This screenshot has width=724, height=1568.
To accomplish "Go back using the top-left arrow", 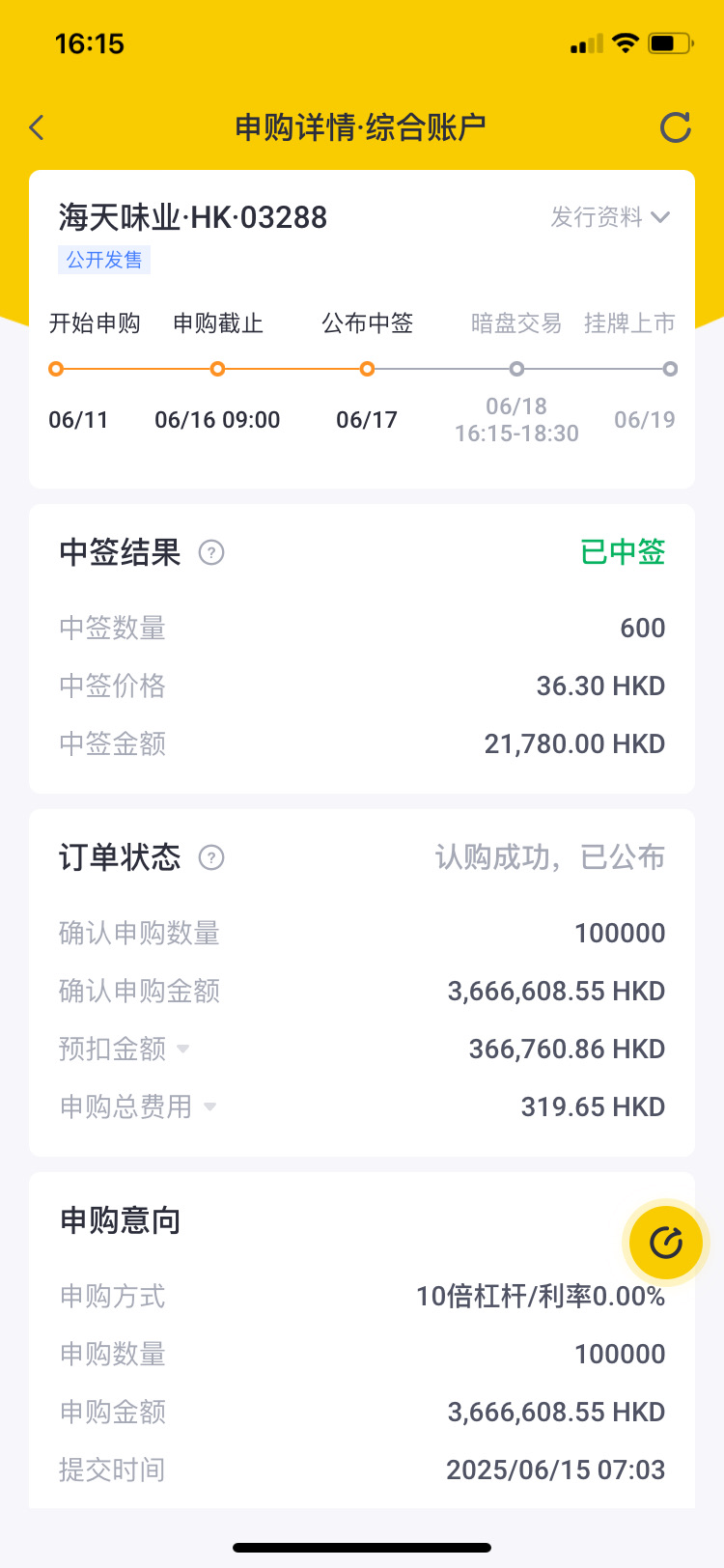I will 37,127.
